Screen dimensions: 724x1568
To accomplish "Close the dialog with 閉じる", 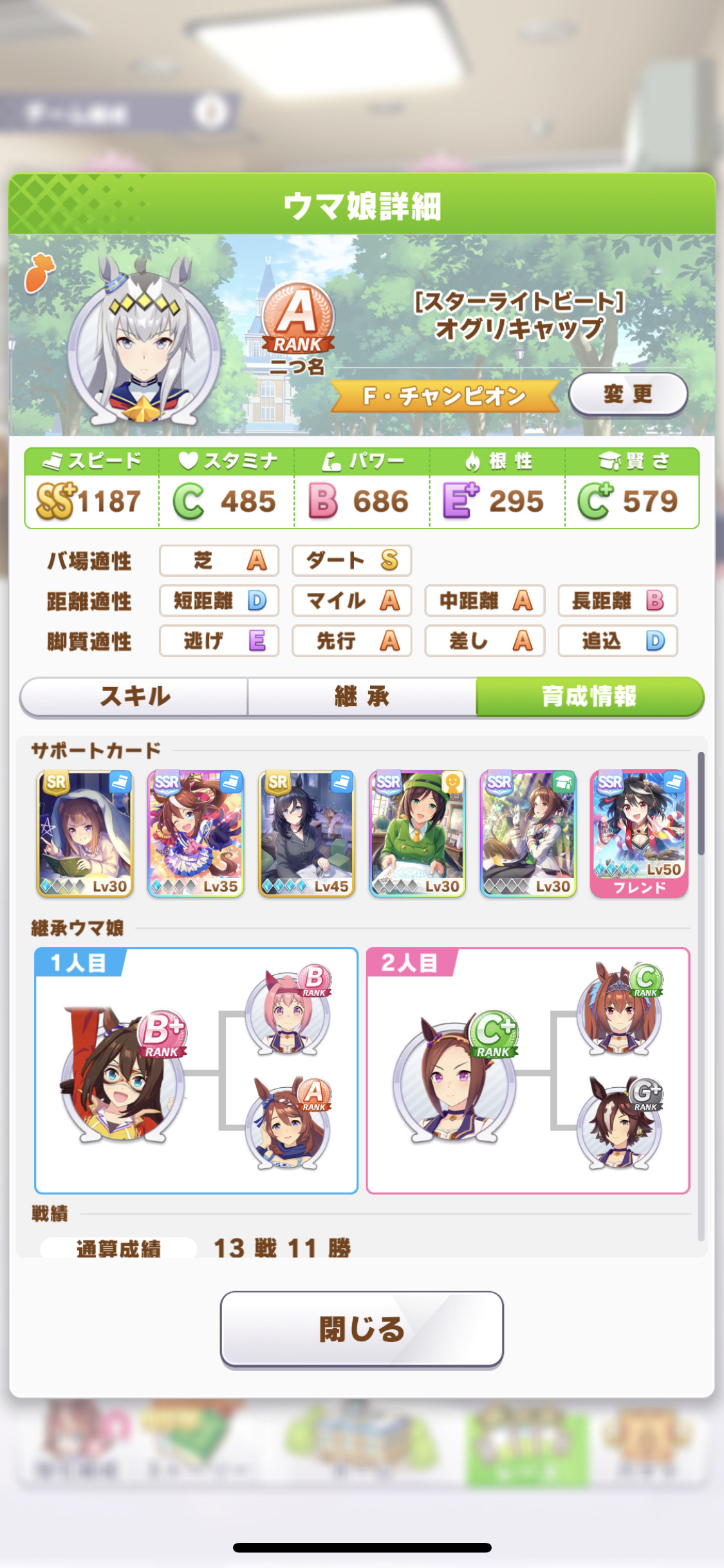I will (x=362, y=1329).
